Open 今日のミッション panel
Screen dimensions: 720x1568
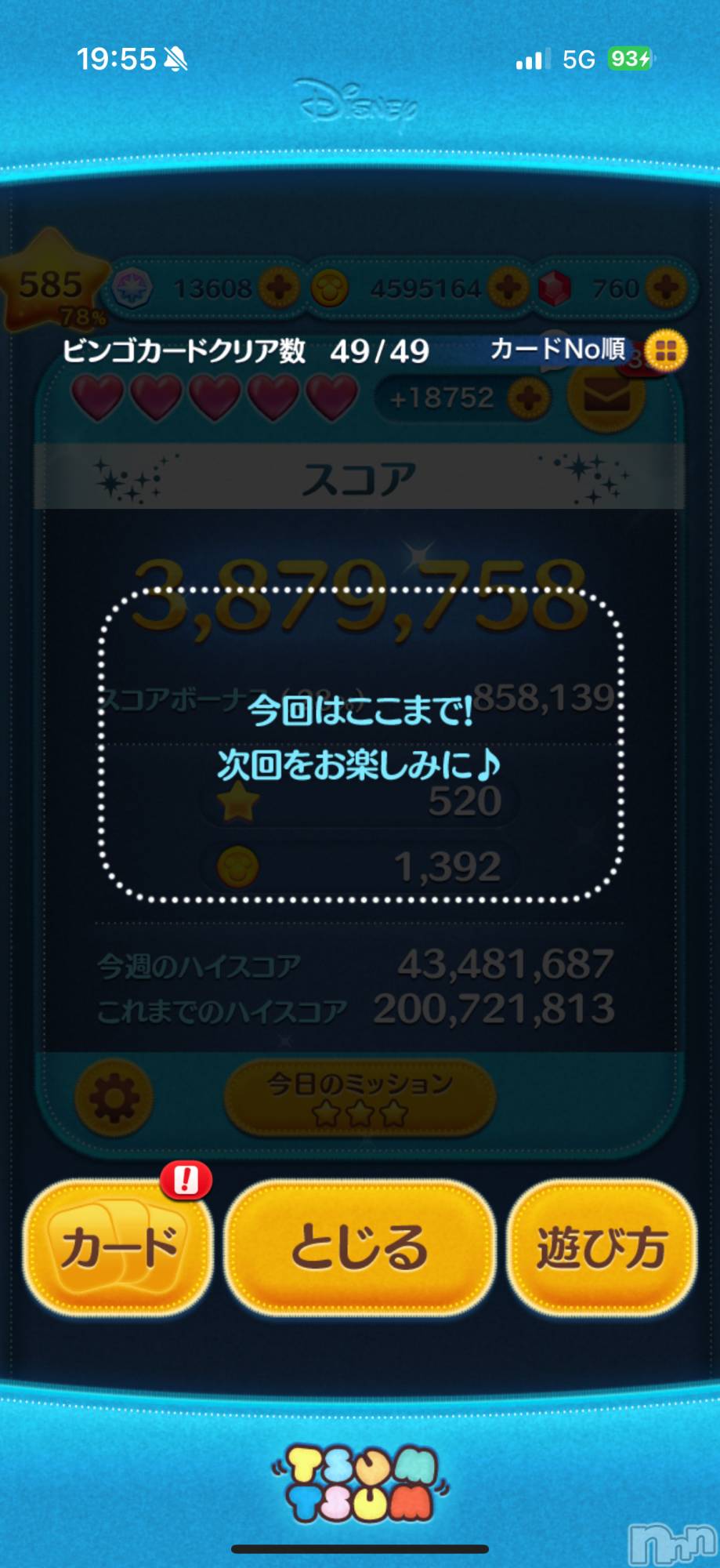click(359, 1096)
